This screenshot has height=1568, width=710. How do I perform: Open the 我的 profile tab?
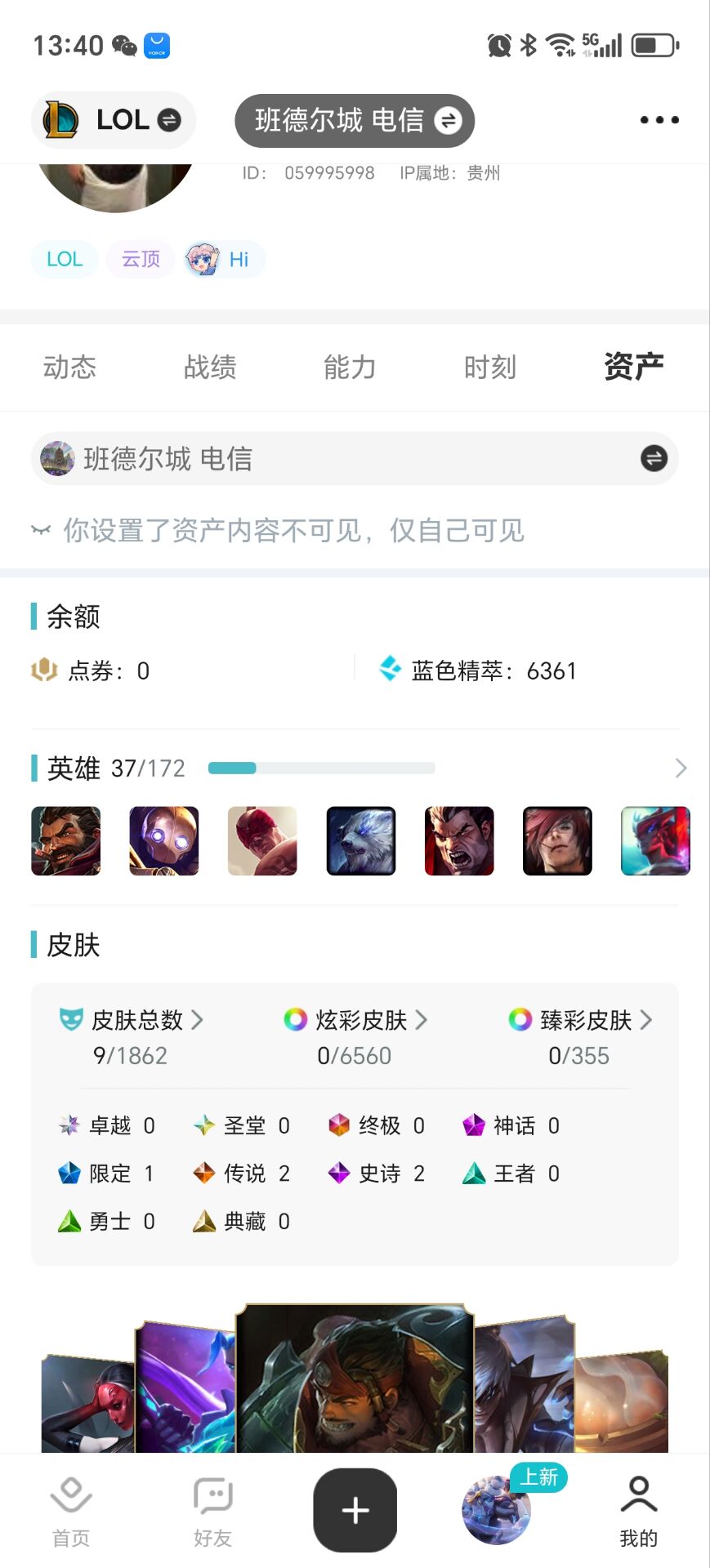tap(638, 1512)
